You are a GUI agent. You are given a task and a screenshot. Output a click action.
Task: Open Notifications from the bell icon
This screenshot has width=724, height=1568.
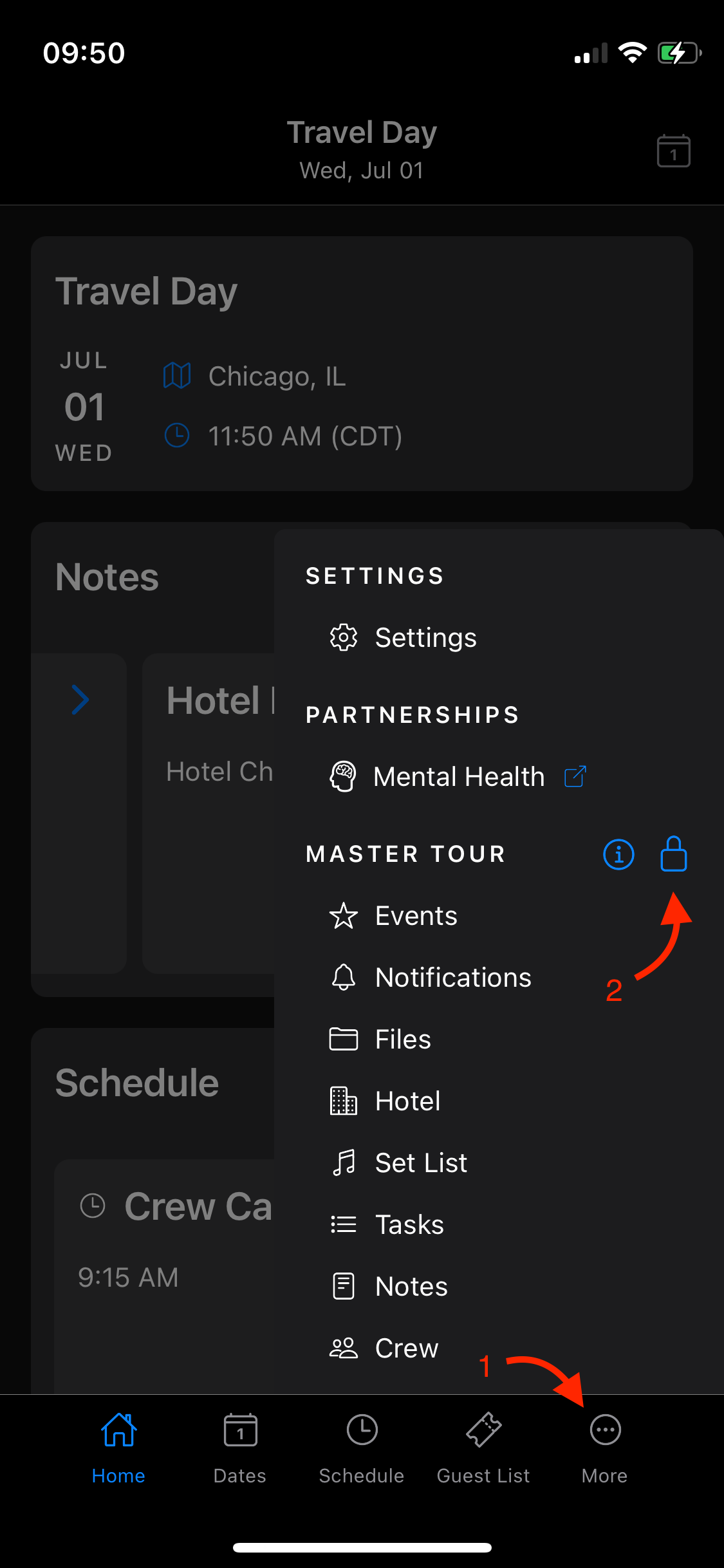343,977
